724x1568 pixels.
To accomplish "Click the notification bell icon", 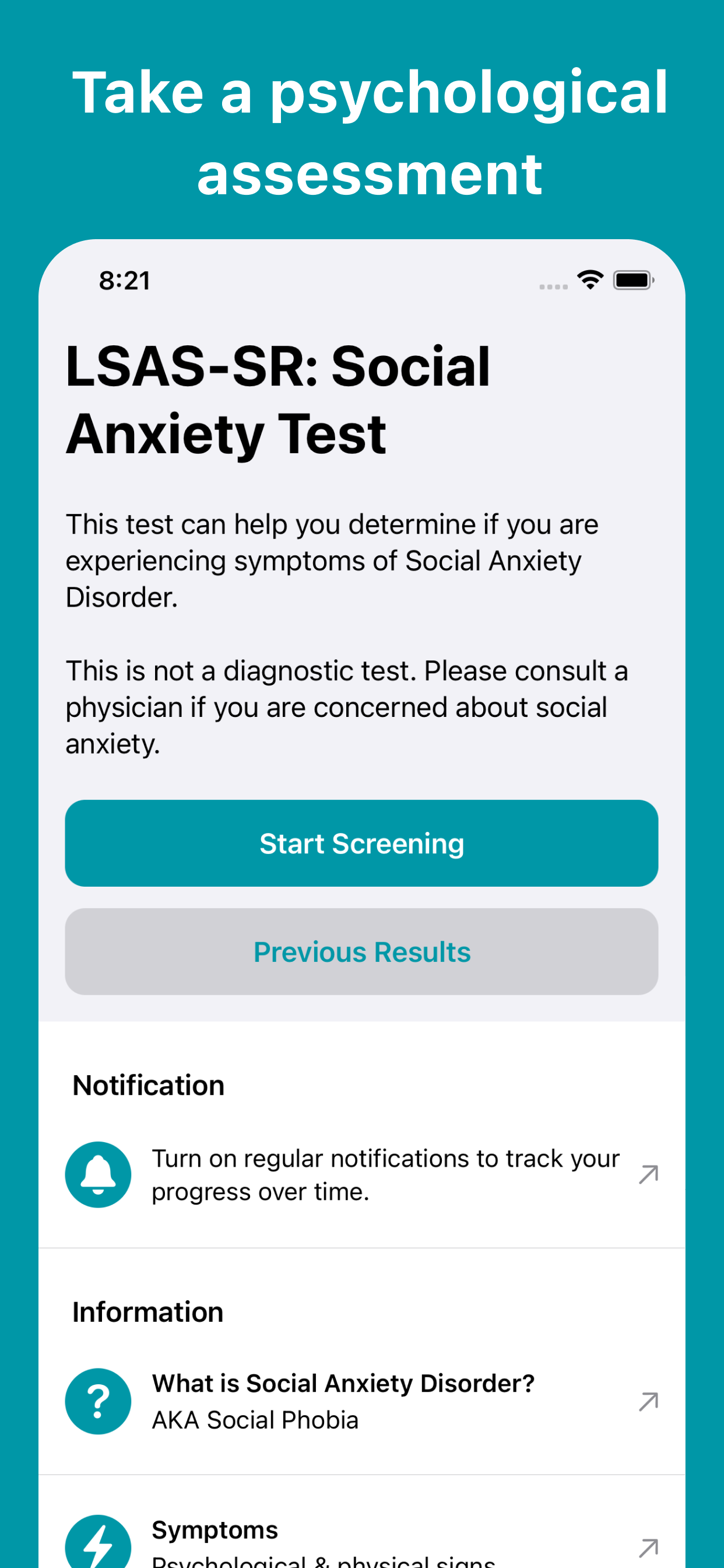I will 98,1175.
